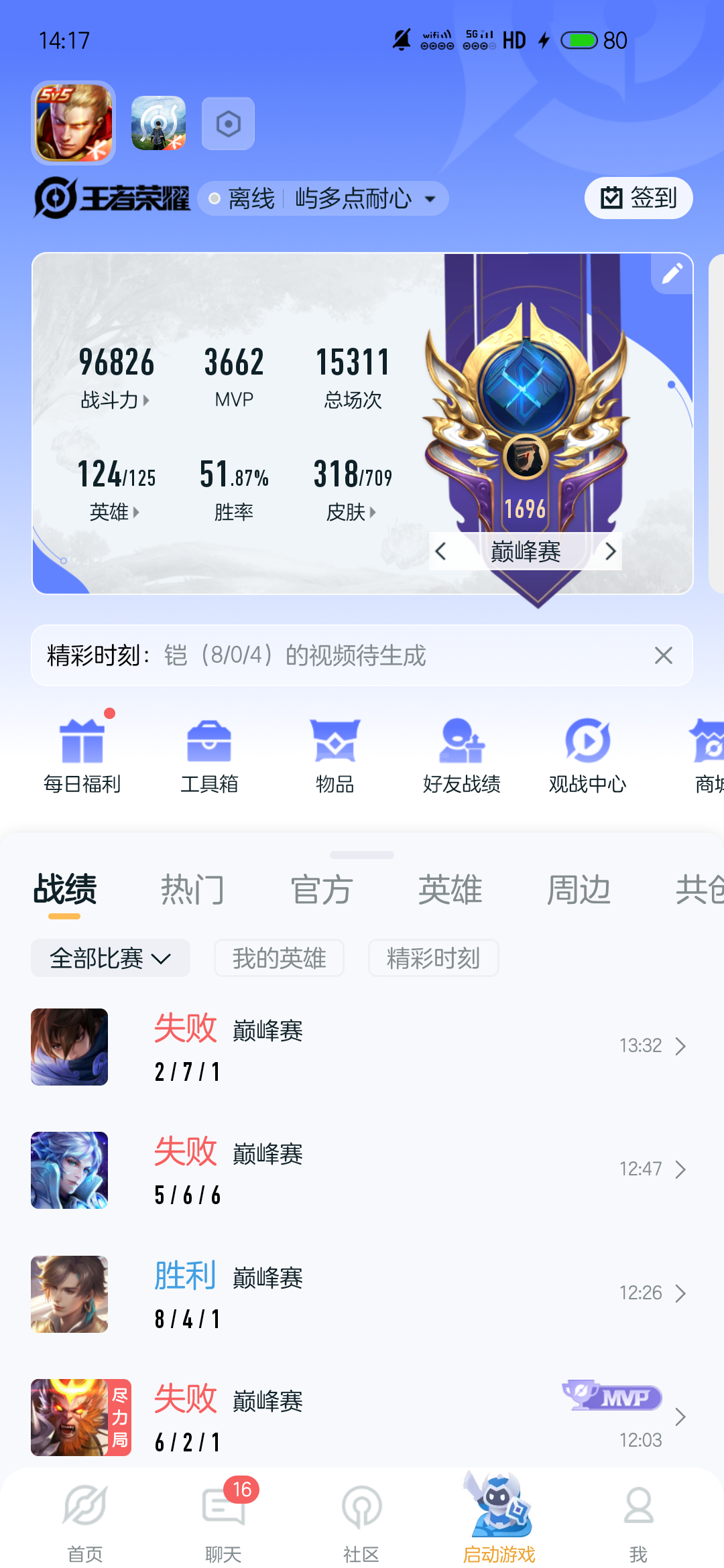Dismiss the 精彩时刻 video banner
Image resolution: width=724 pixels, height=1568 pixels.
point(663,655)
